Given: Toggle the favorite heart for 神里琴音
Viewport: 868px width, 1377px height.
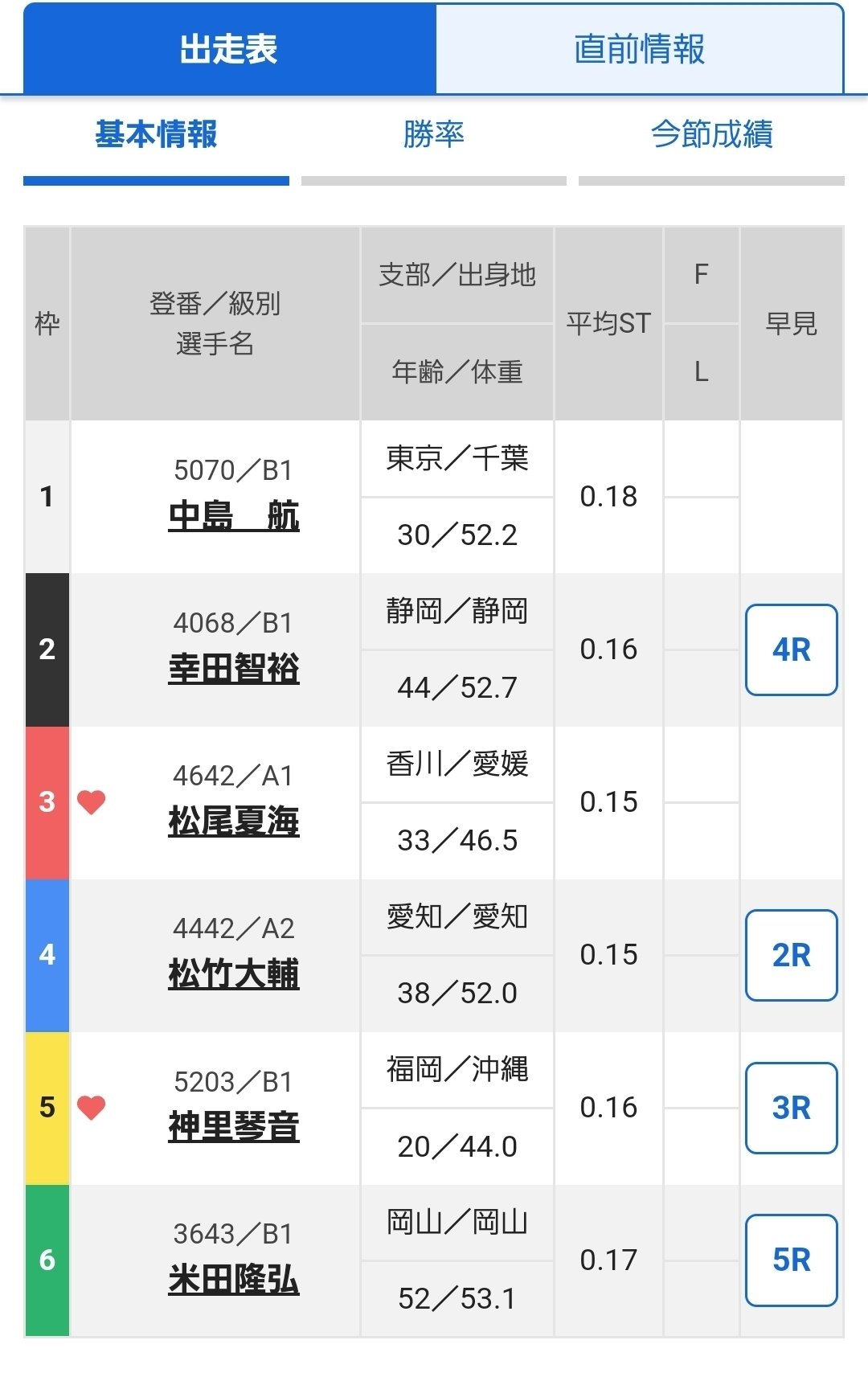Looking at the screenshot, I should [91, 1108].
